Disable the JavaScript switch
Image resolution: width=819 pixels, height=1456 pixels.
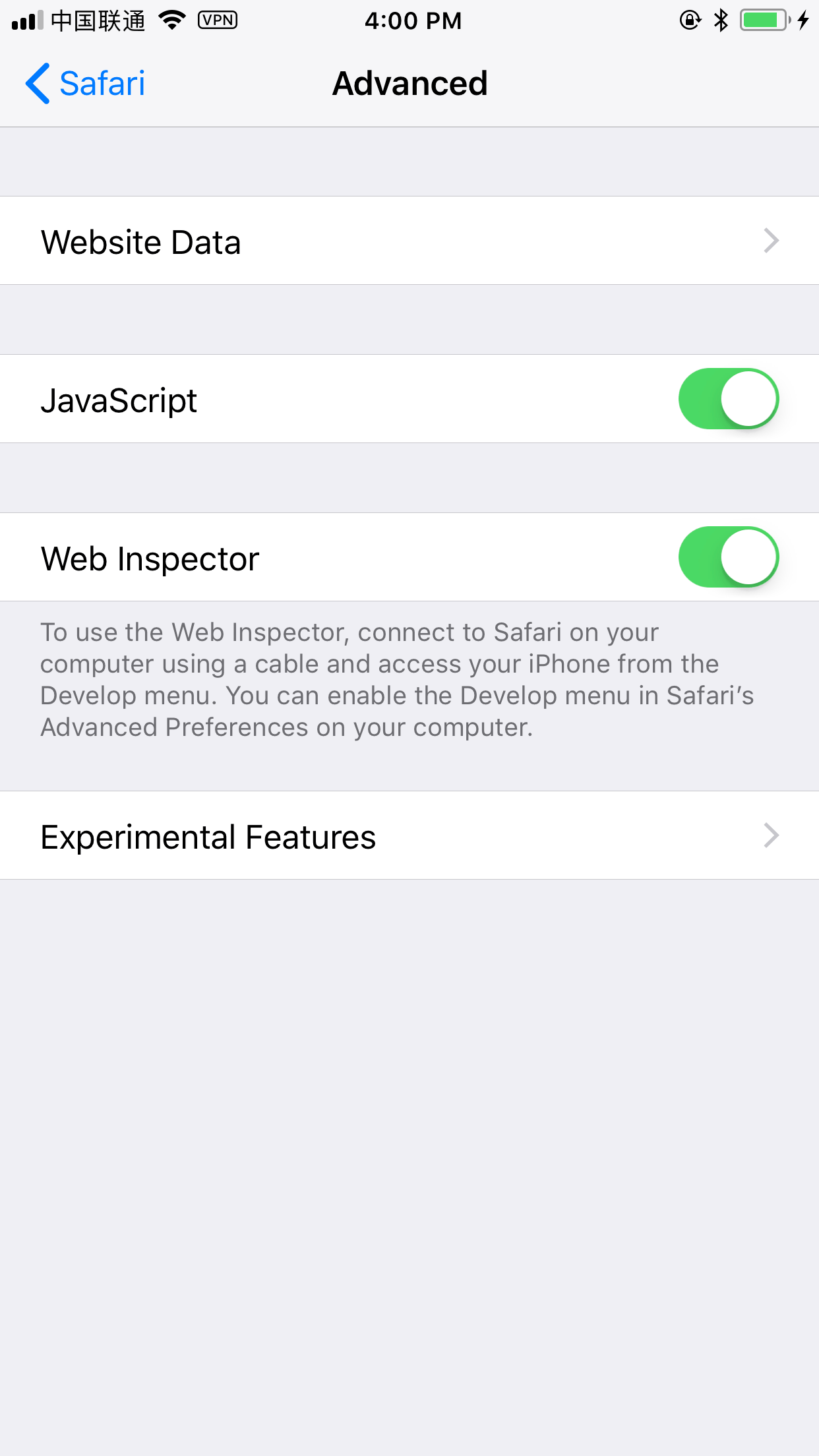pyautogui.click(x=729, y=399)
